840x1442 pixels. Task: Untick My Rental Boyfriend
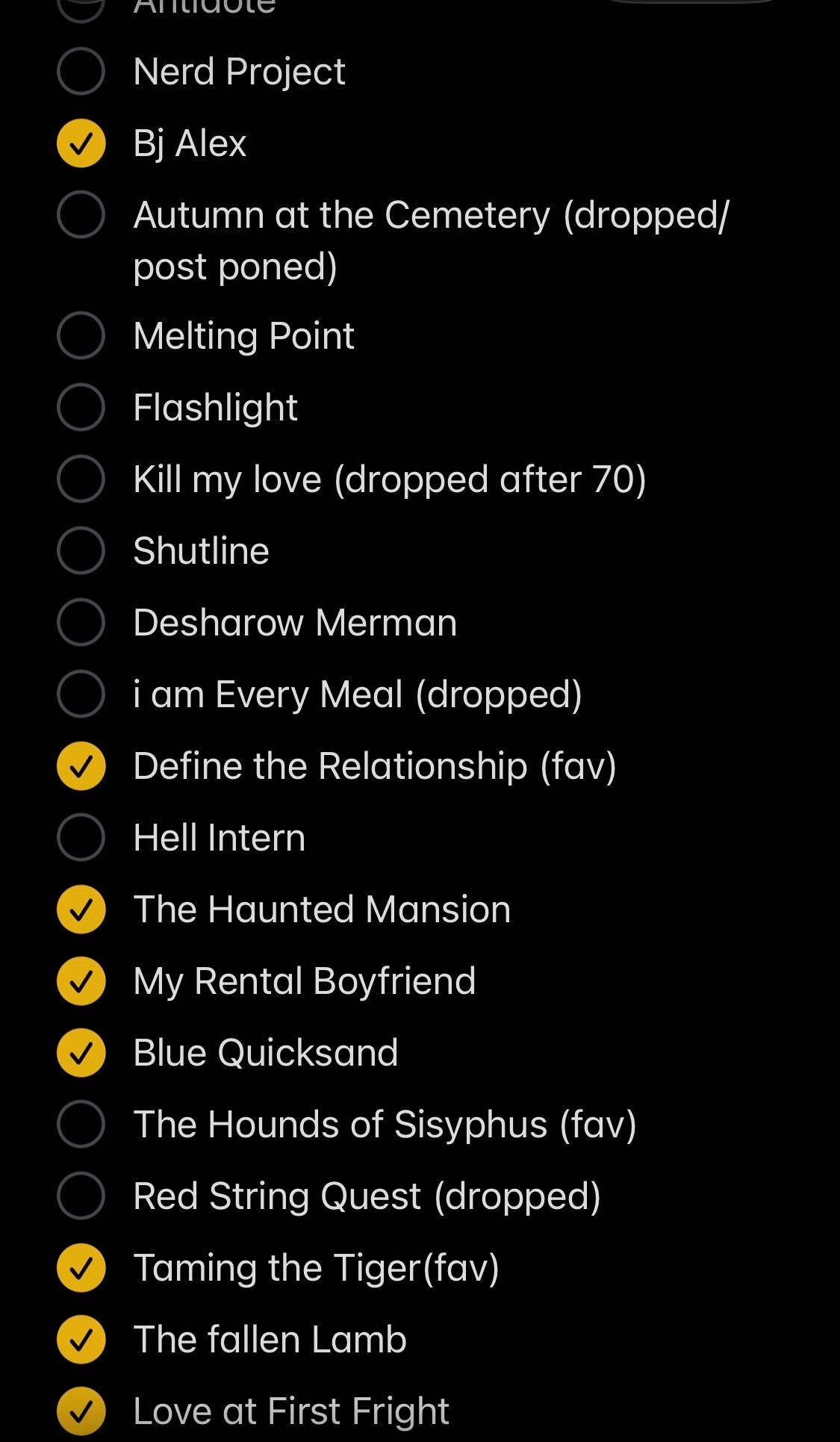click(x=81, y=981)
